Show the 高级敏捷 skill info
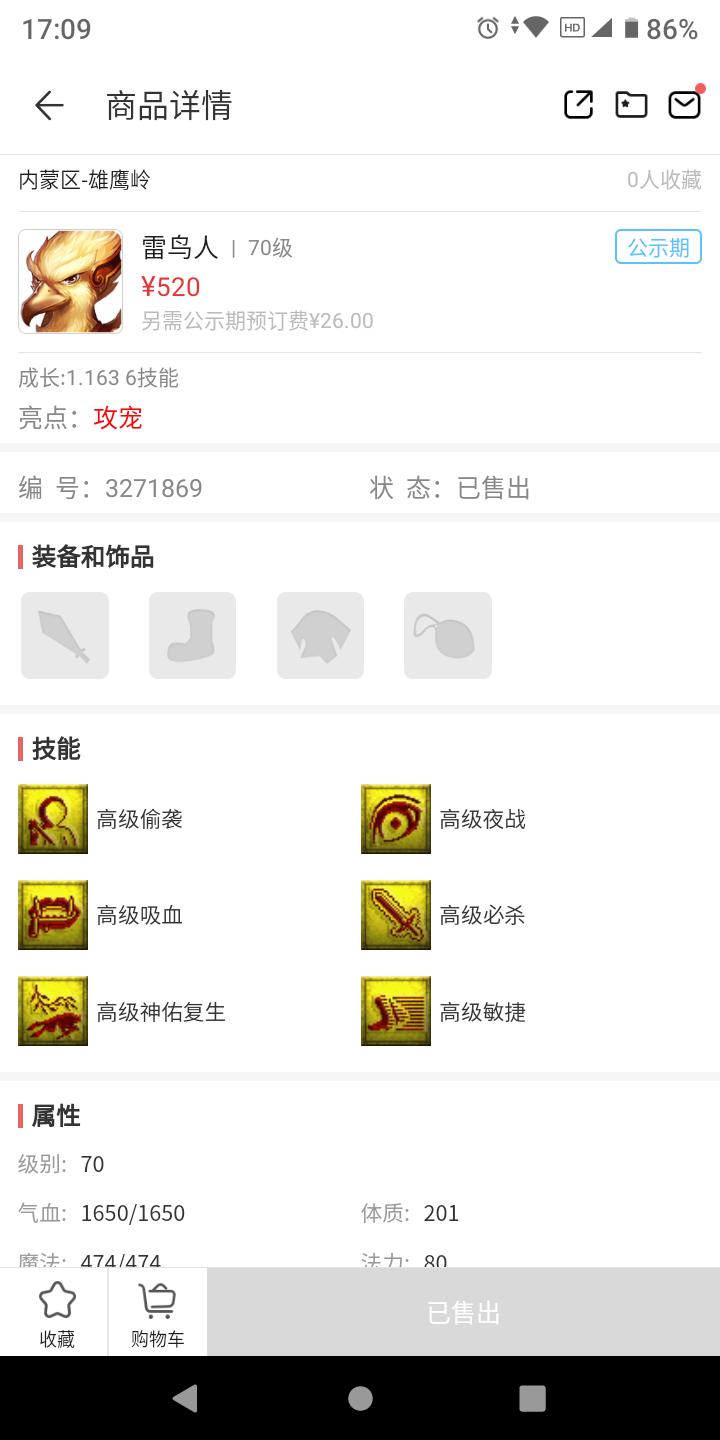 point(396,1011)
